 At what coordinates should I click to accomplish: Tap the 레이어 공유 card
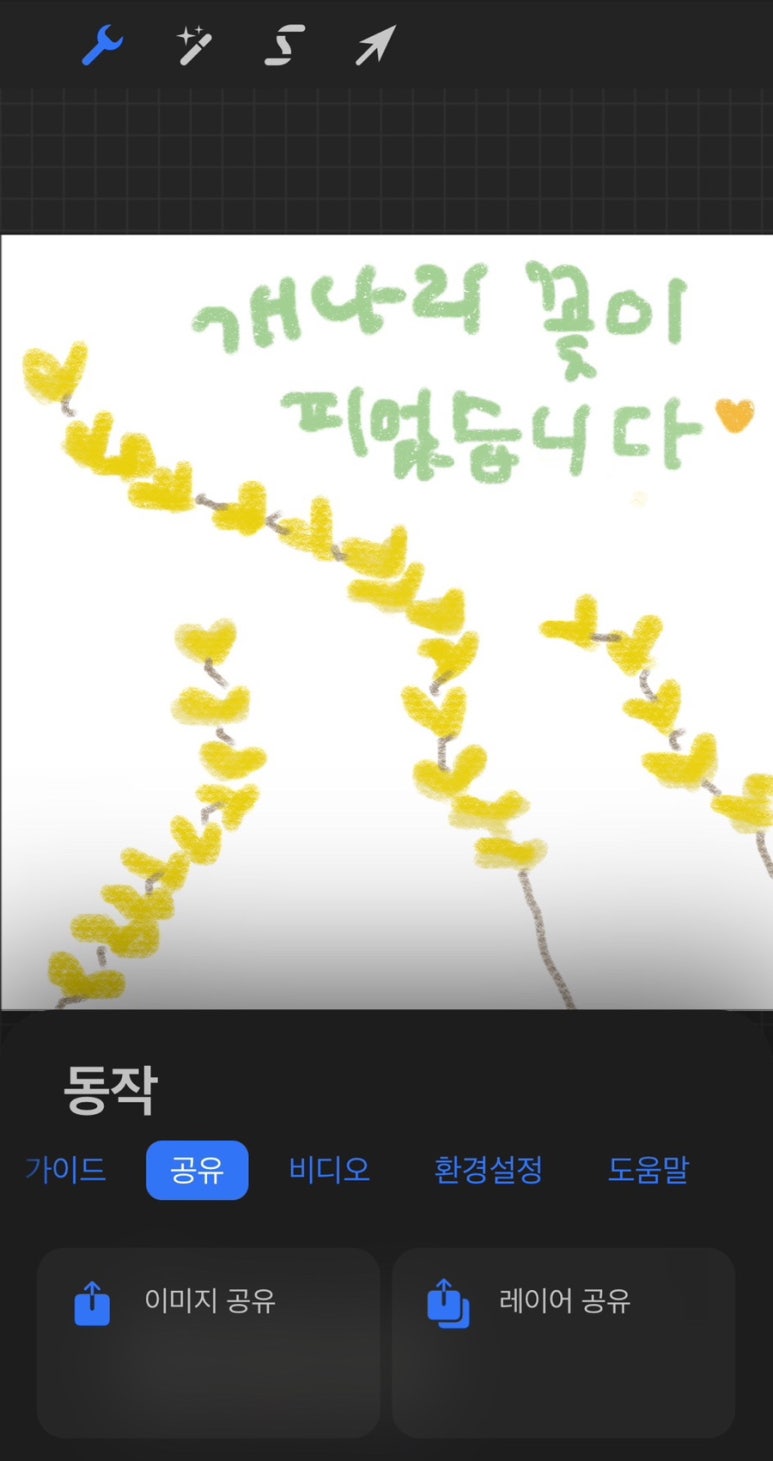point(563,1340)
